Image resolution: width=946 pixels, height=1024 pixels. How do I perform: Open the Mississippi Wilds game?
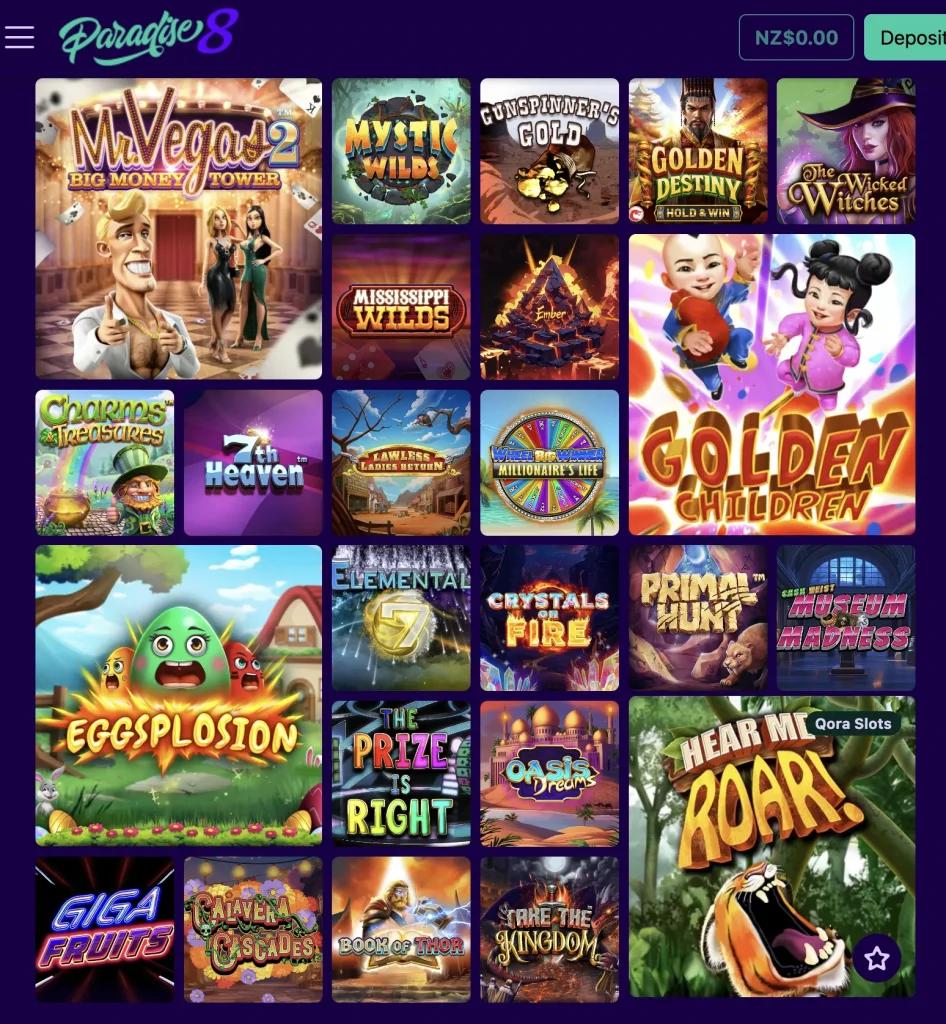pos(401,307)
